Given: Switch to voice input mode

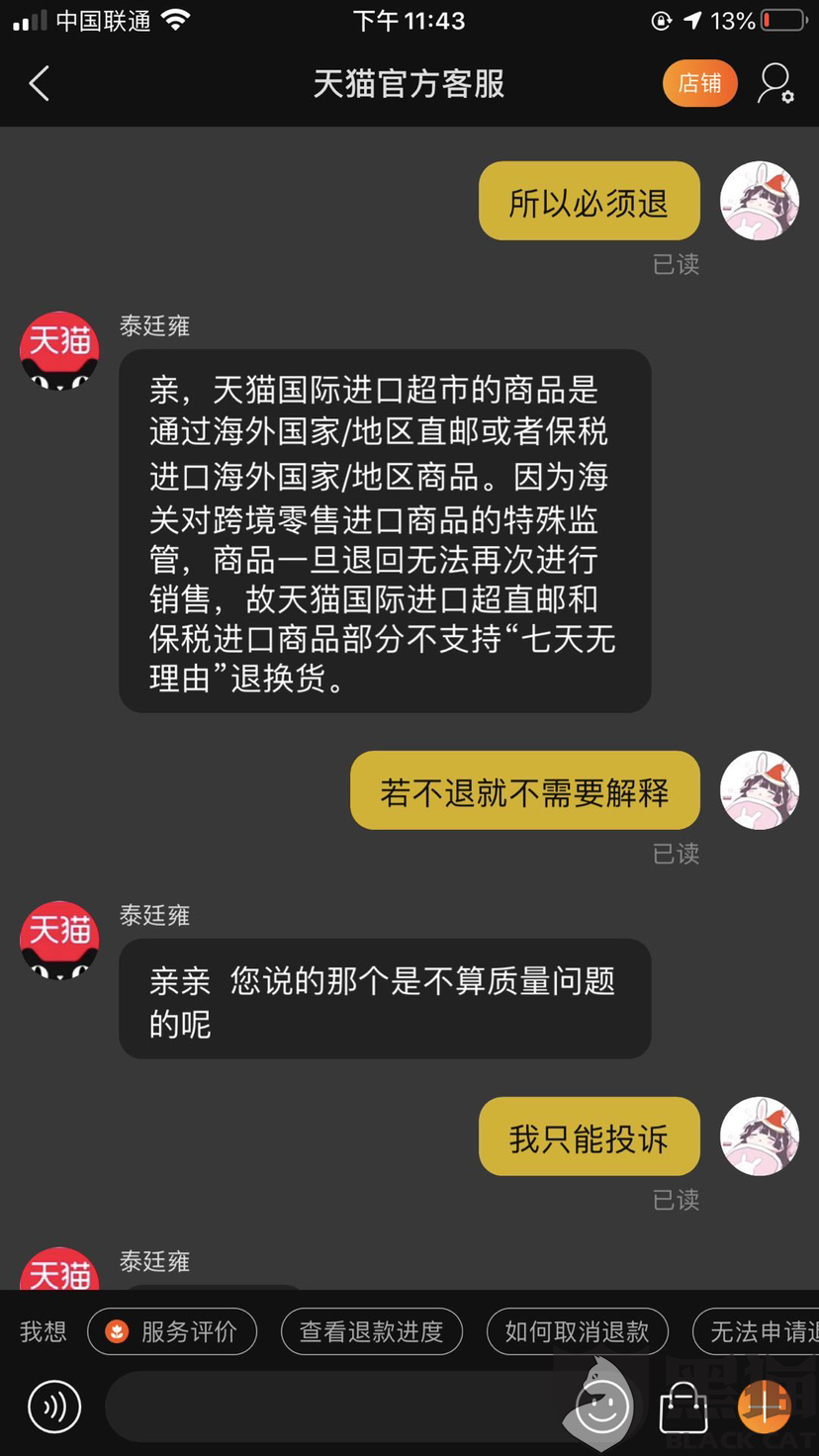Looking at the screenshot, I should (54, 1406).
